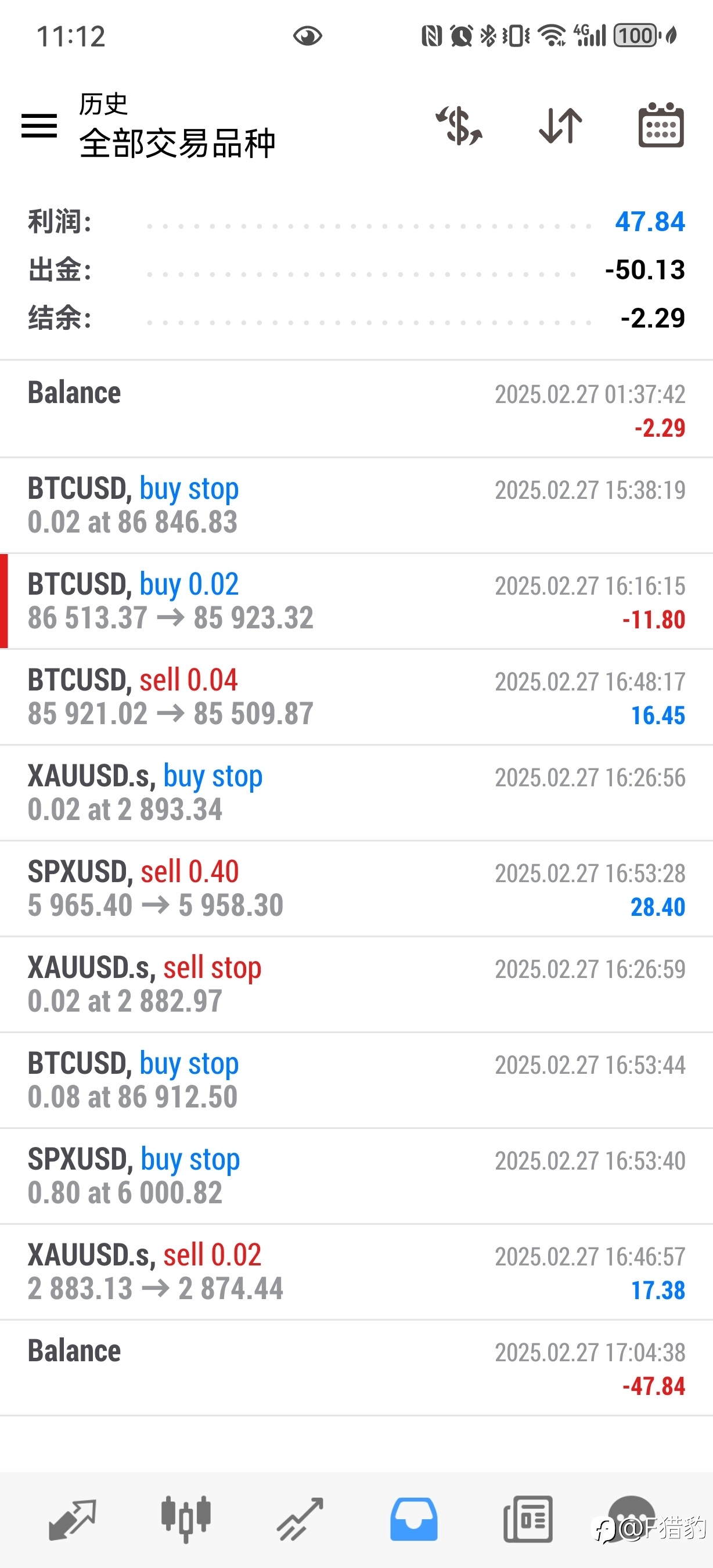Screen dimensions: 713x1568
Task: Open the hamburger drawer menu
Action: (x=39, y=126)
